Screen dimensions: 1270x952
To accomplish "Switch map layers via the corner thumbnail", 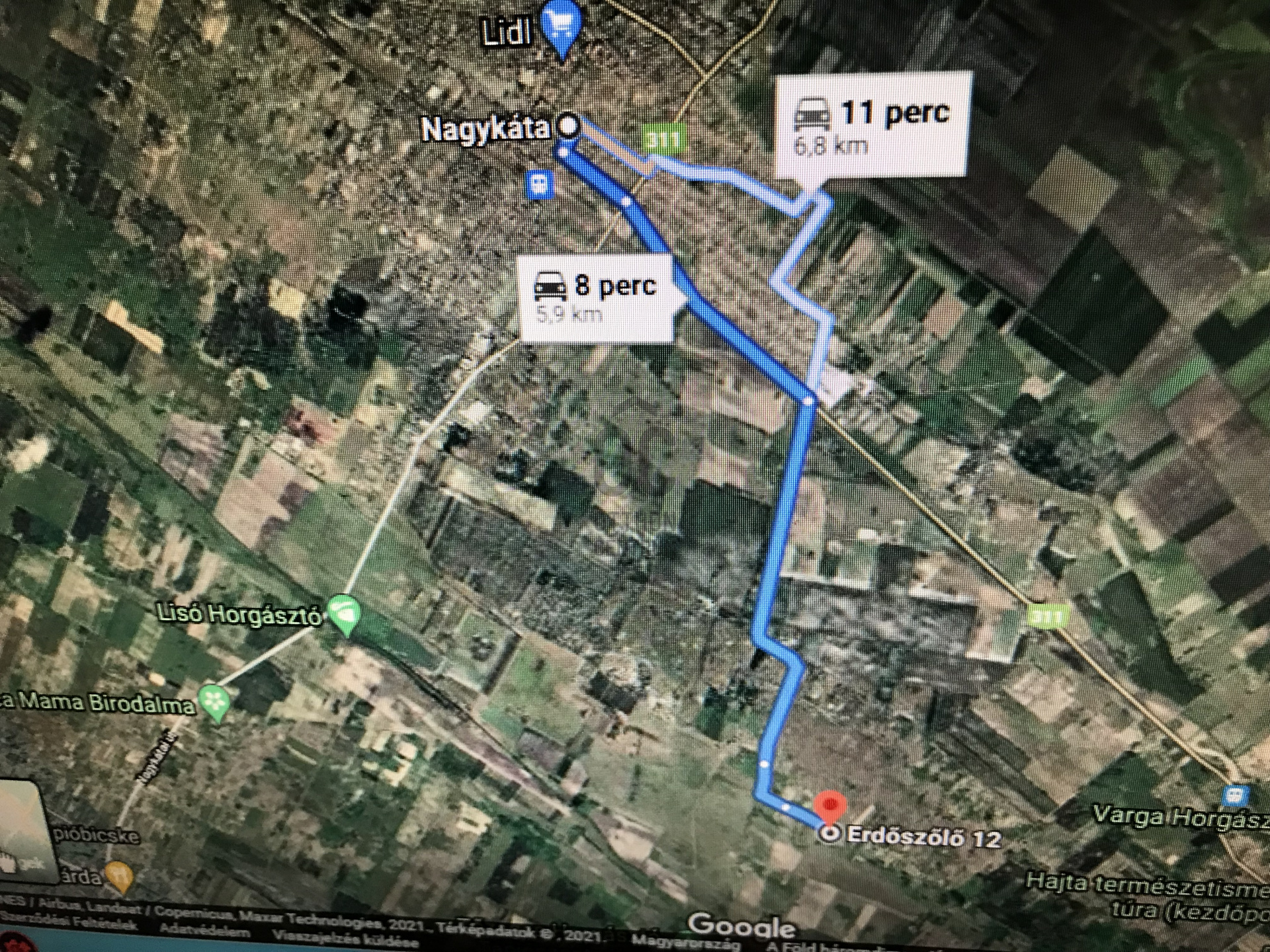I will (22, 833).
